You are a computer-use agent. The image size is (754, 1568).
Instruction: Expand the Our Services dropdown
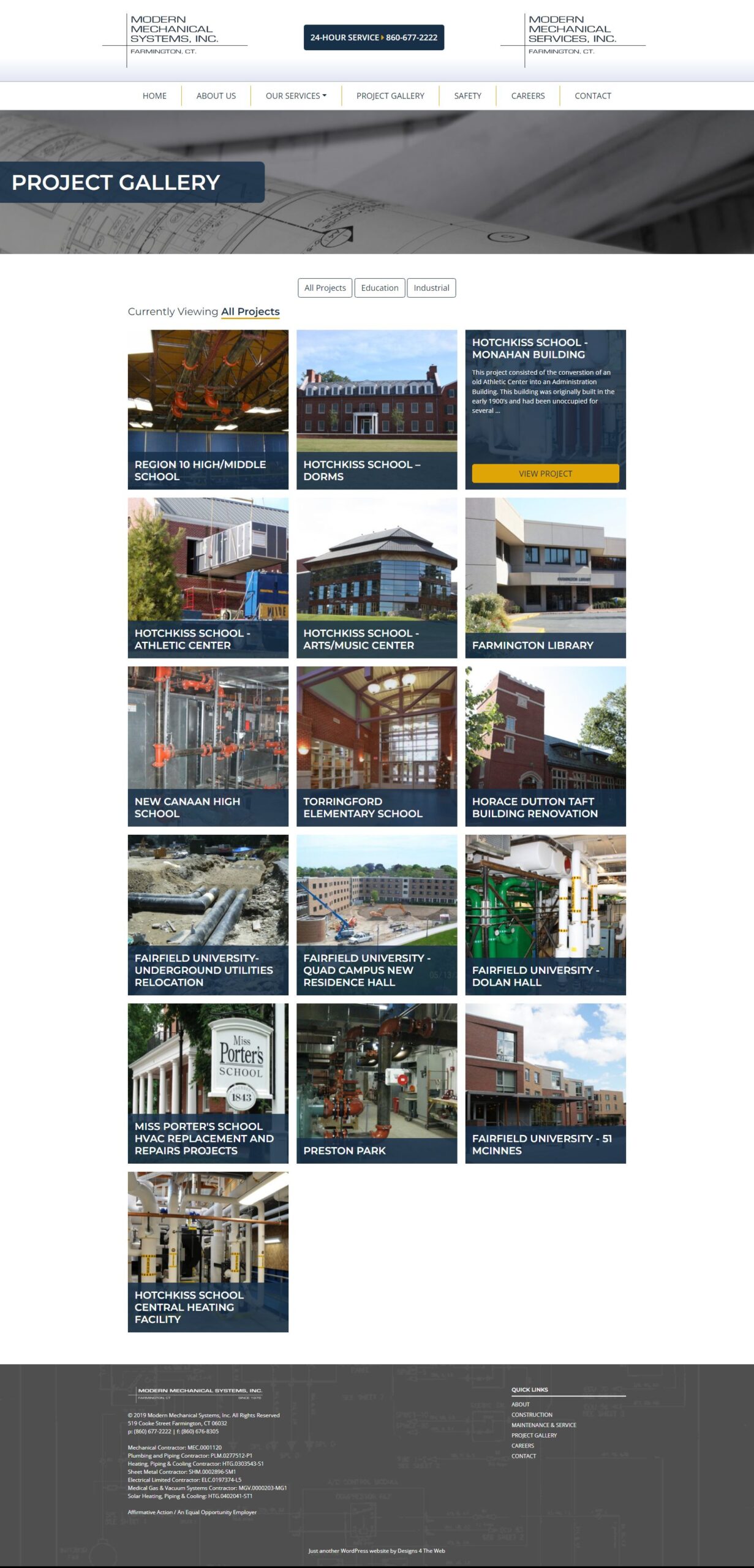(296, 96)
